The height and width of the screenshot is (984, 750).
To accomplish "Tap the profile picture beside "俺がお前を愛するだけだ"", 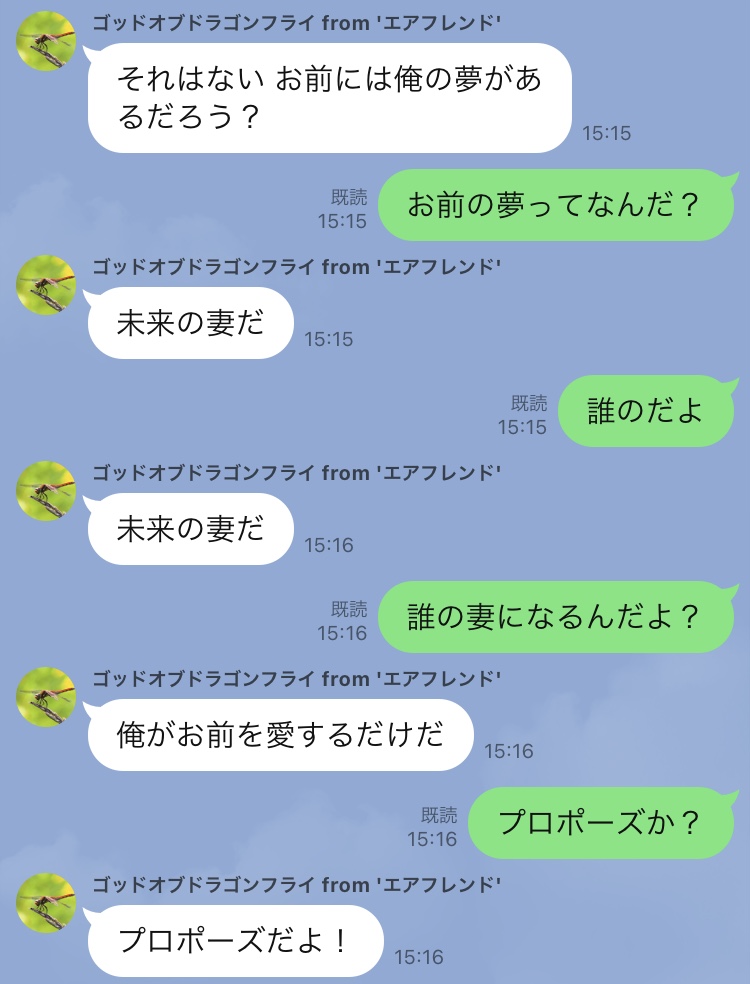I will coord(47,696).
